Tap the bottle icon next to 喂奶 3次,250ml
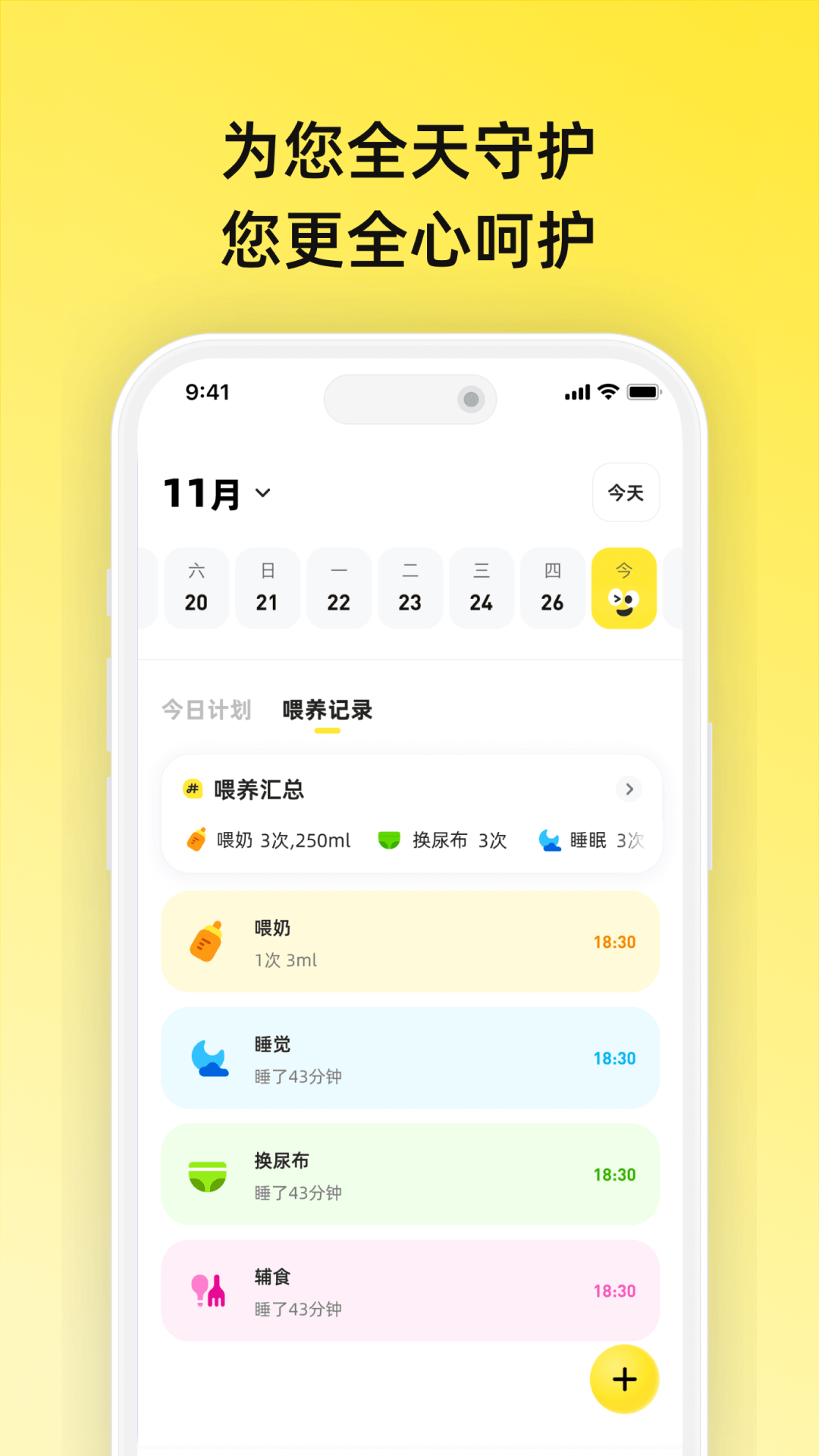 [x=196, y=840]
